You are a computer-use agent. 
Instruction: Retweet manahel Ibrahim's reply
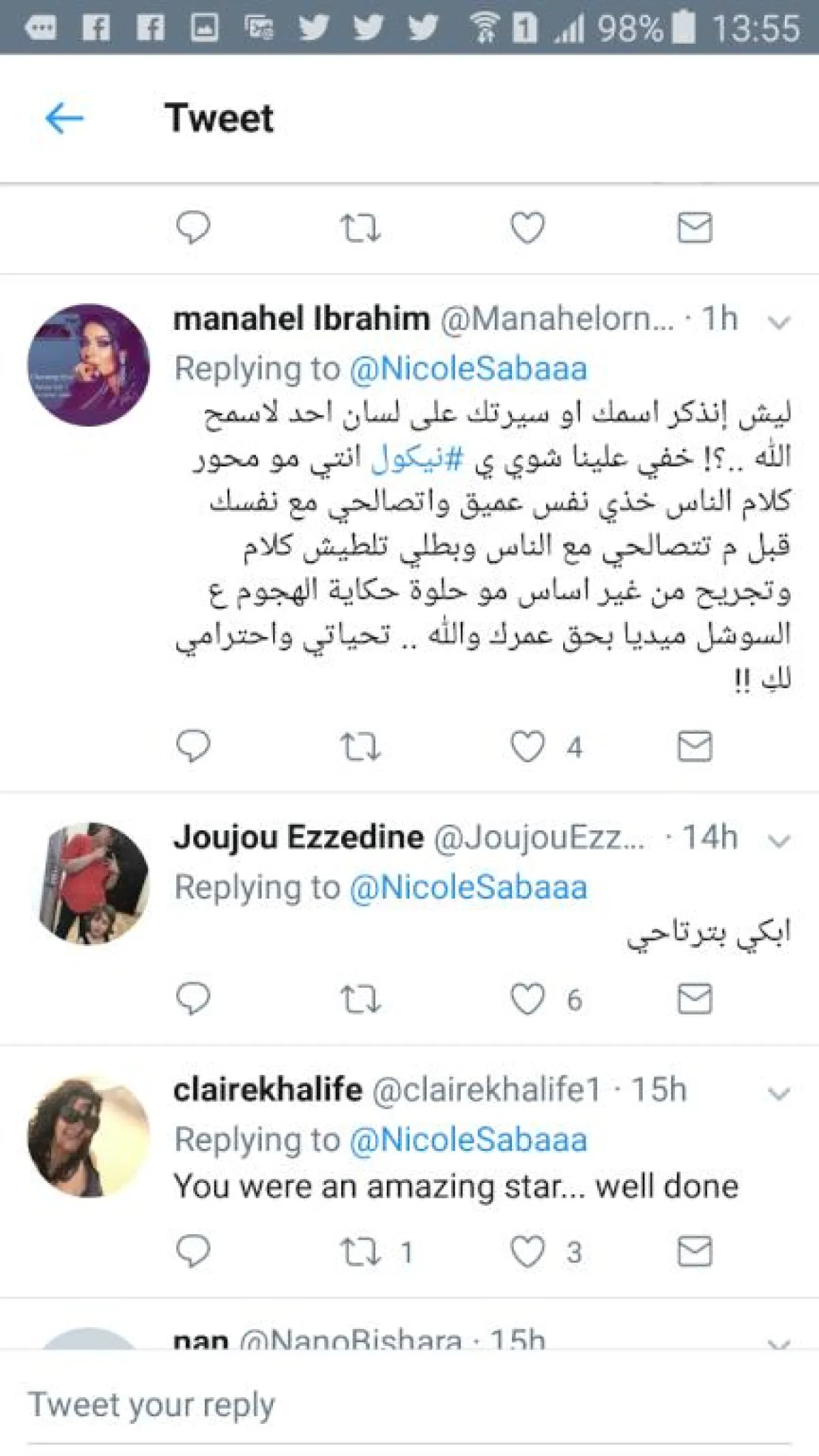pyautogui.click(x=360, y=746)
